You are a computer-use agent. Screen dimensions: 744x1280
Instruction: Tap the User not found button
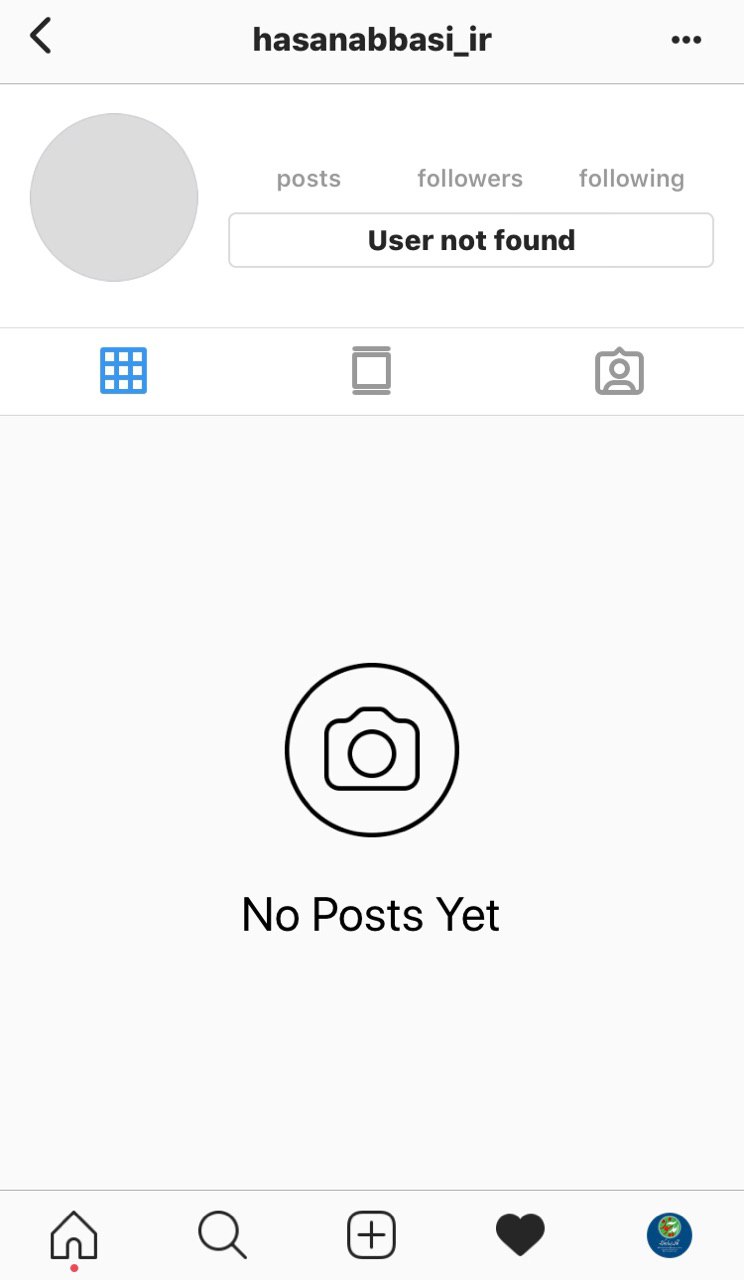click(x=471, y=240)
